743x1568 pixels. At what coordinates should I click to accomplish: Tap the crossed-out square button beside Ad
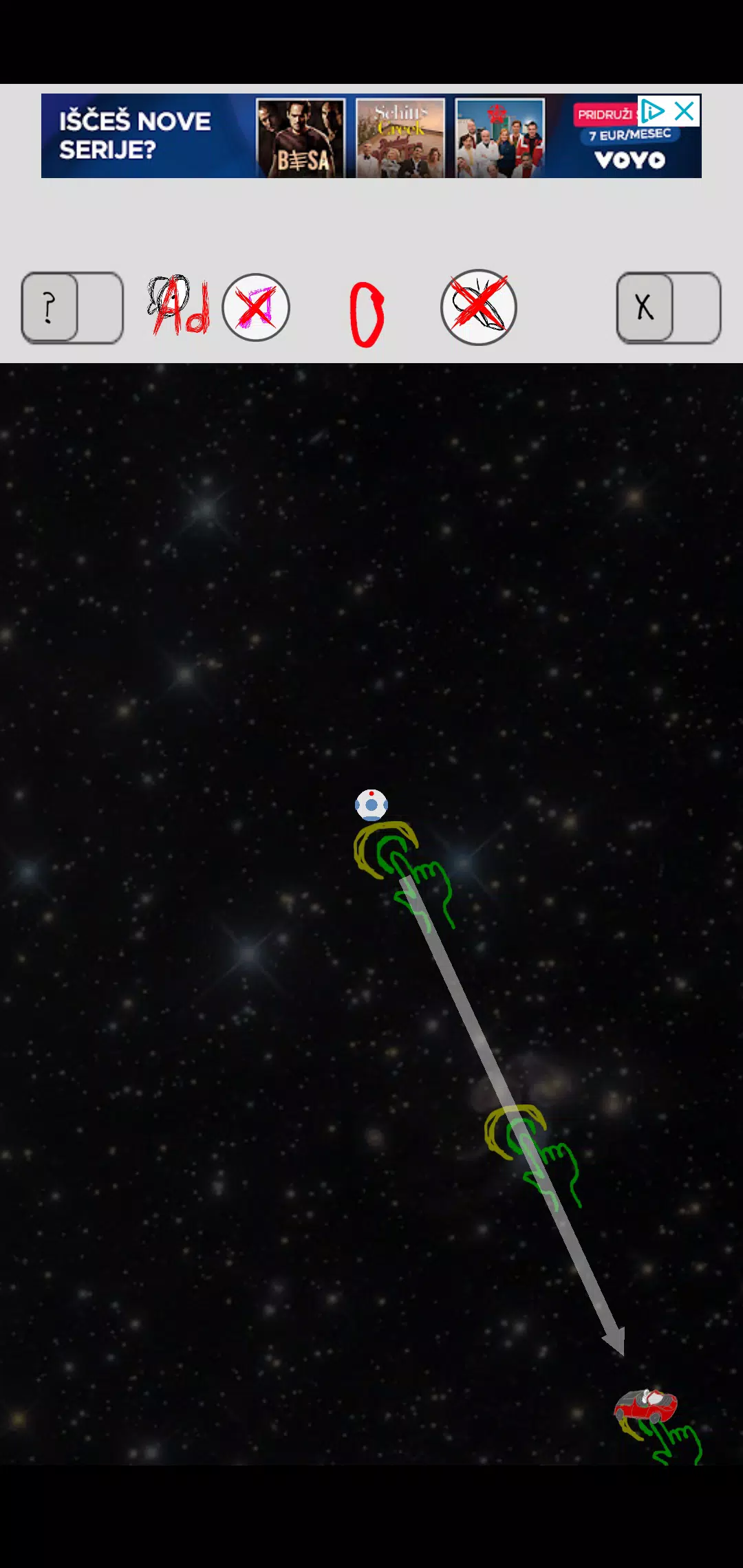pyautogui.click(x=256, y=307)
